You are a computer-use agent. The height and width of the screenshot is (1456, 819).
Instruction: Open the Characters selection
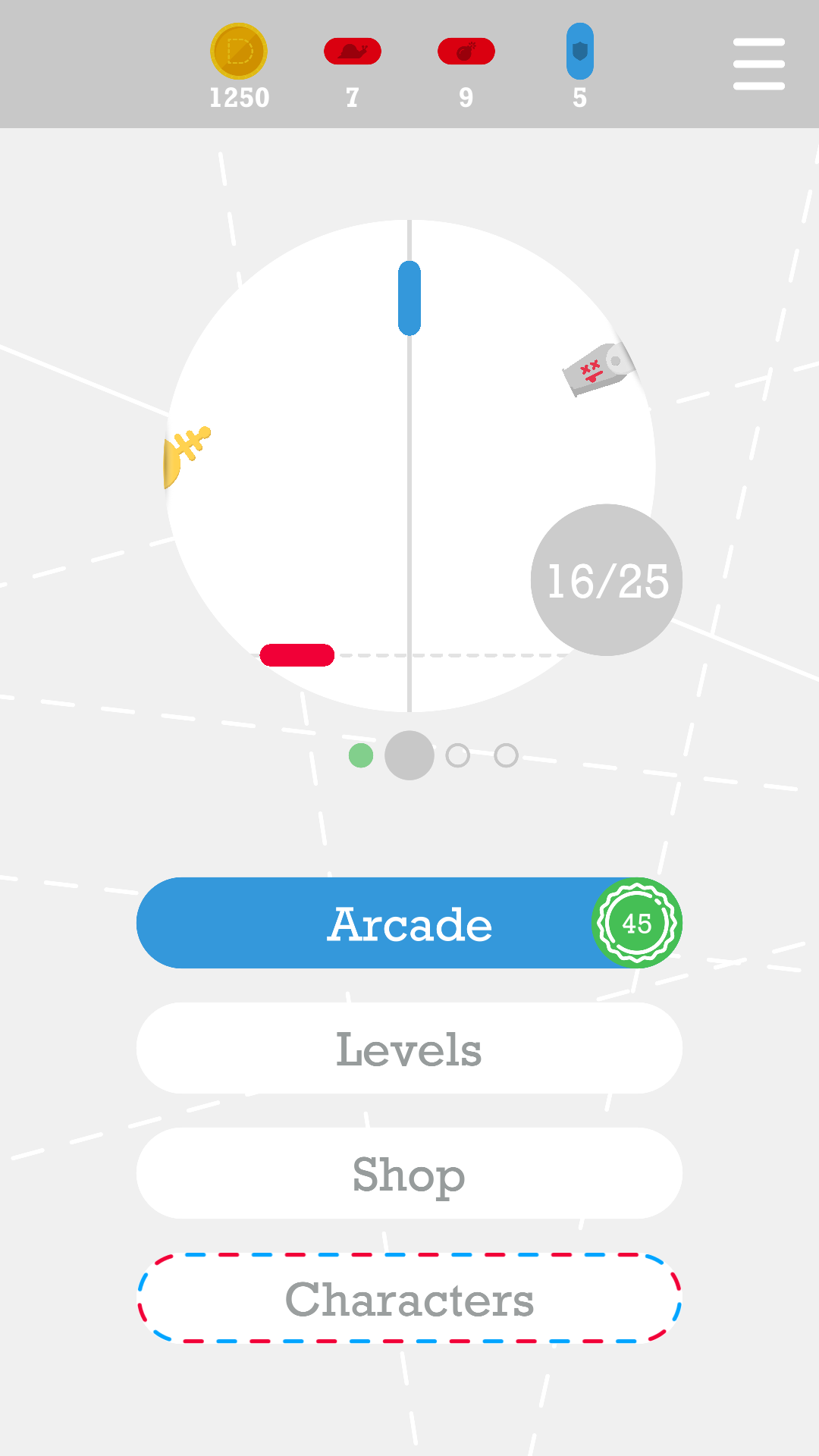pos(409,1298)
